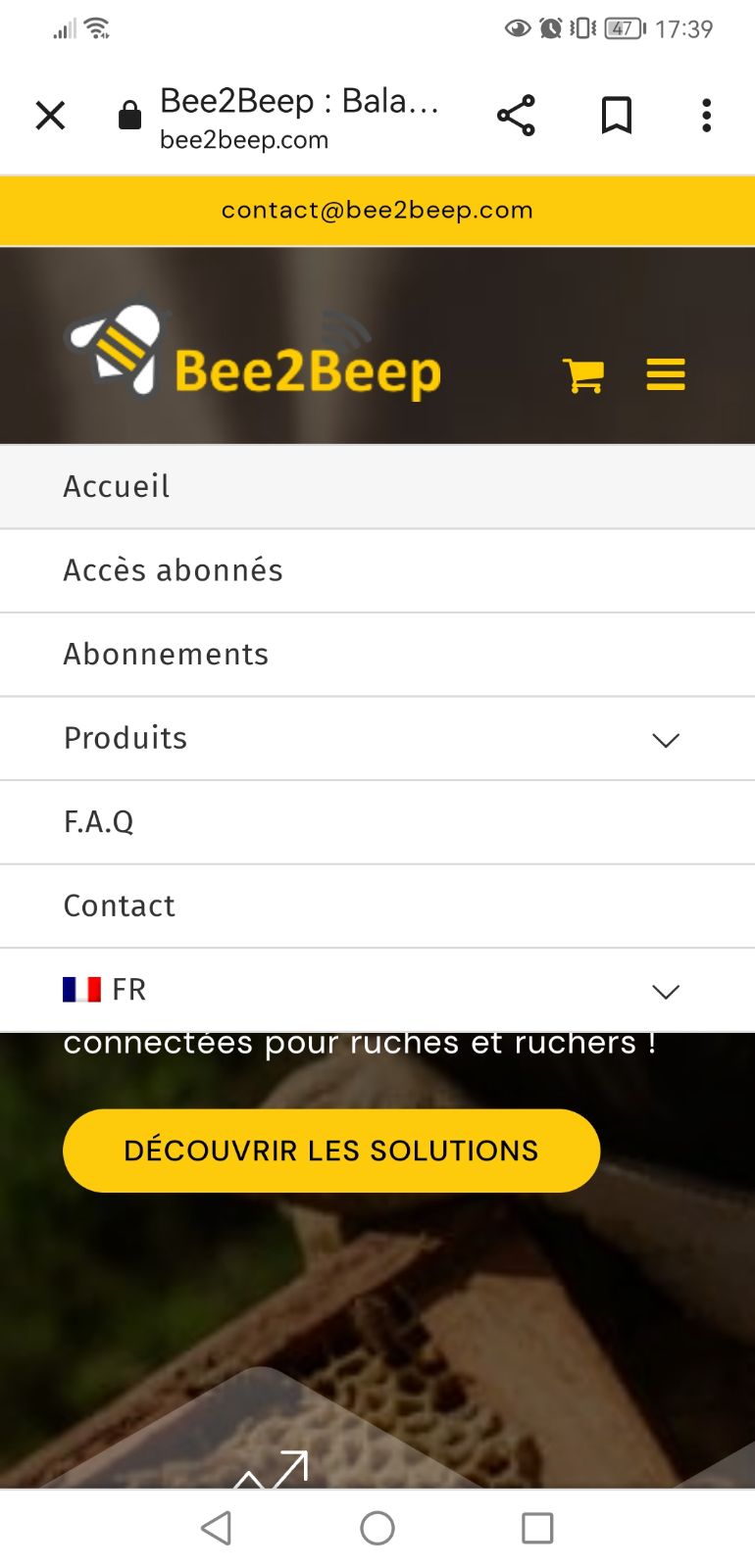Open the F.A.Q page

tap(377, 822)
